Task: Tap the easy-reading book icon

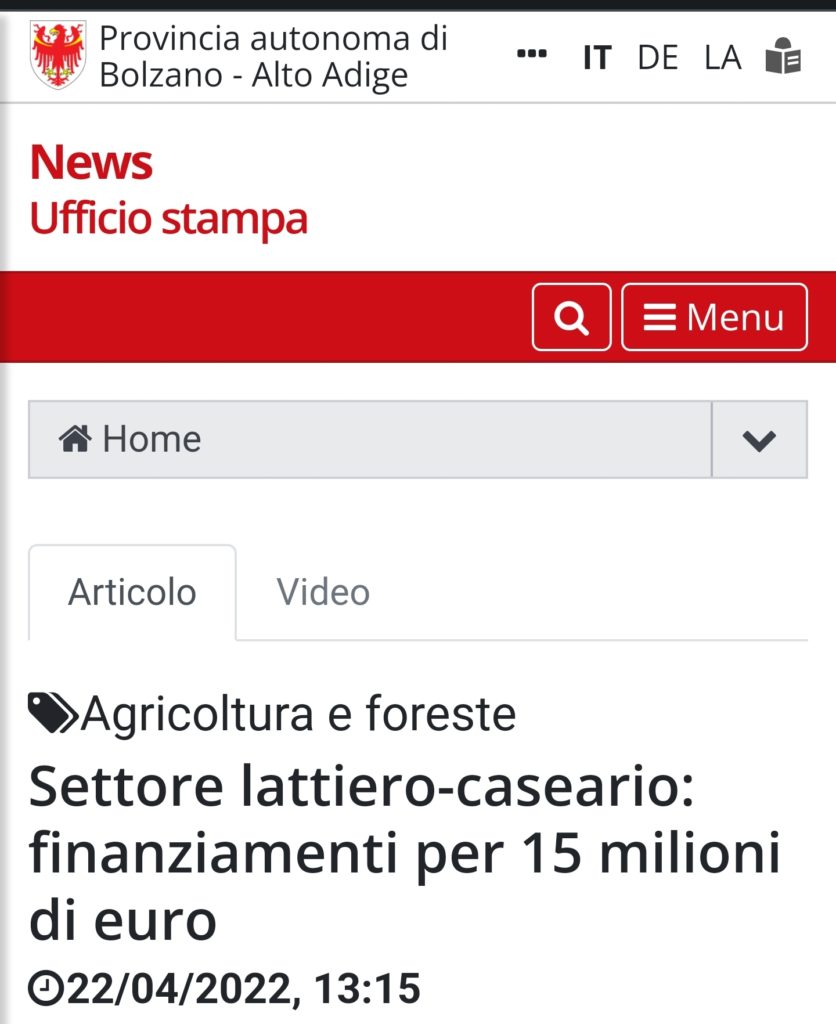Action: coord(783,57)
